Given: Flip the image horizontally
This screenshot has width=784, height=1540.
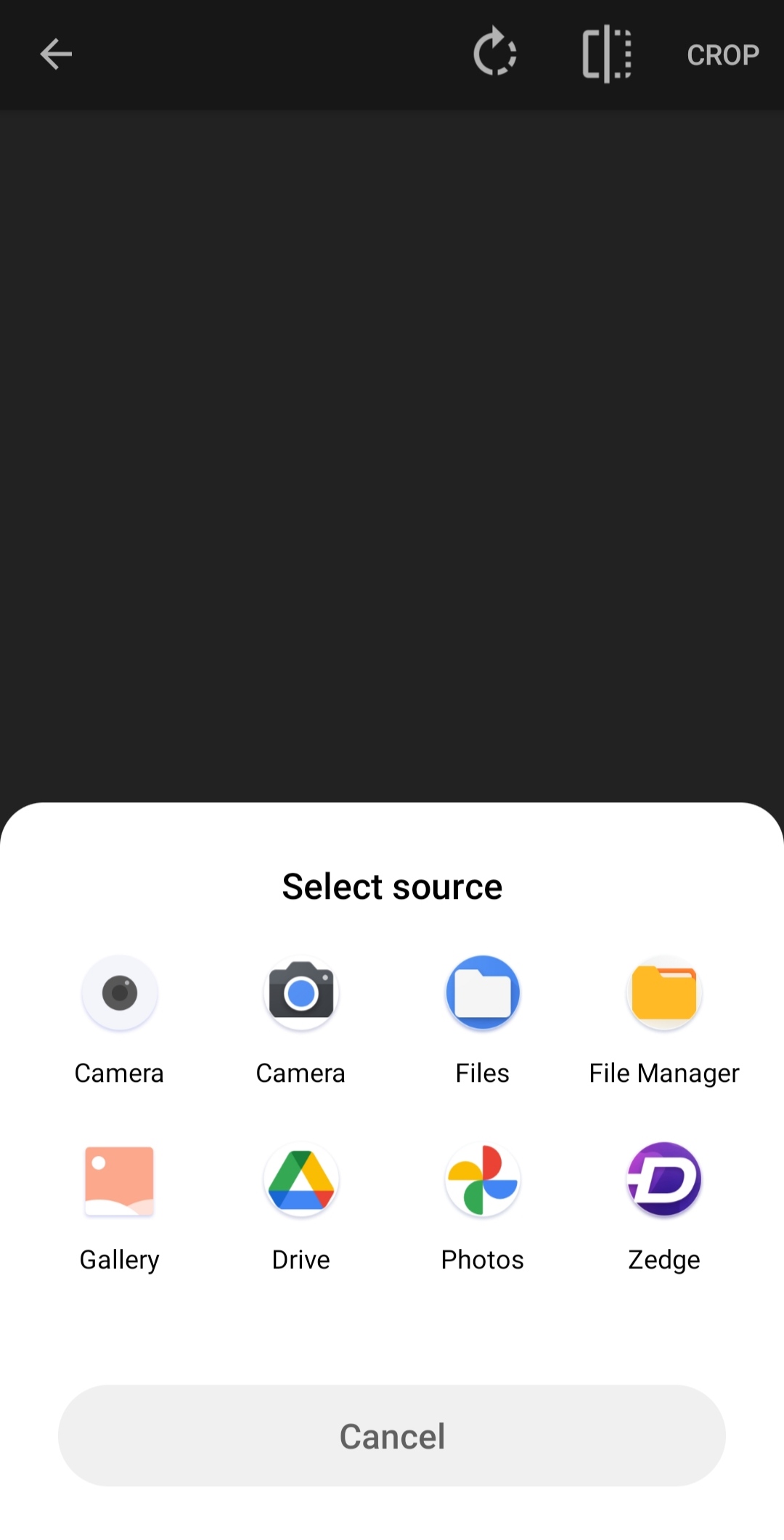Looking at the screenshot, I should click(607, 54).
